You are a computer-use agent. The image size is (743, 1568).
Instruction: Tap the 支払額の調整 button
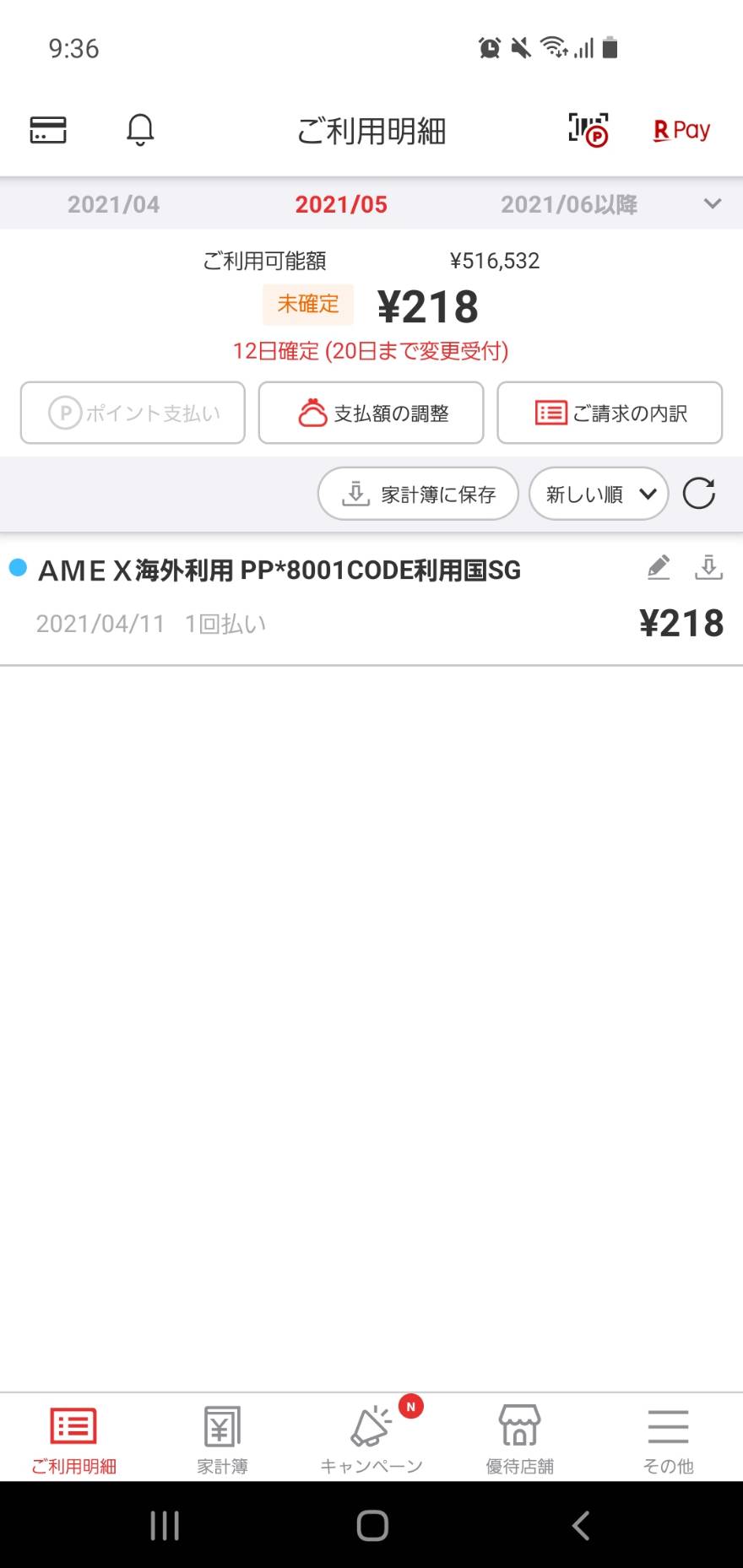tap(371, 413)
